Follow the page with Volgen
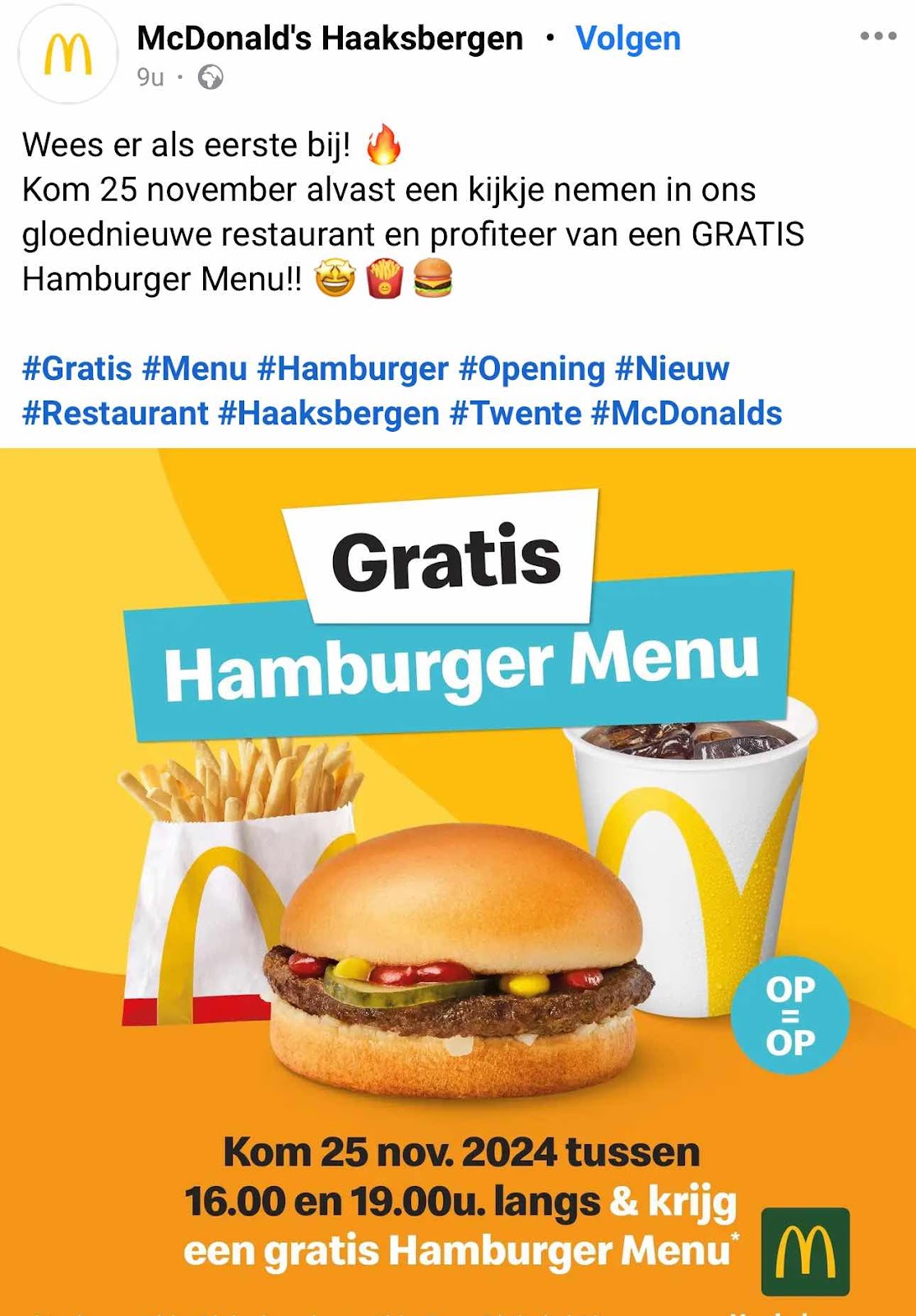The image size is (916, 1316). [628, 38]
